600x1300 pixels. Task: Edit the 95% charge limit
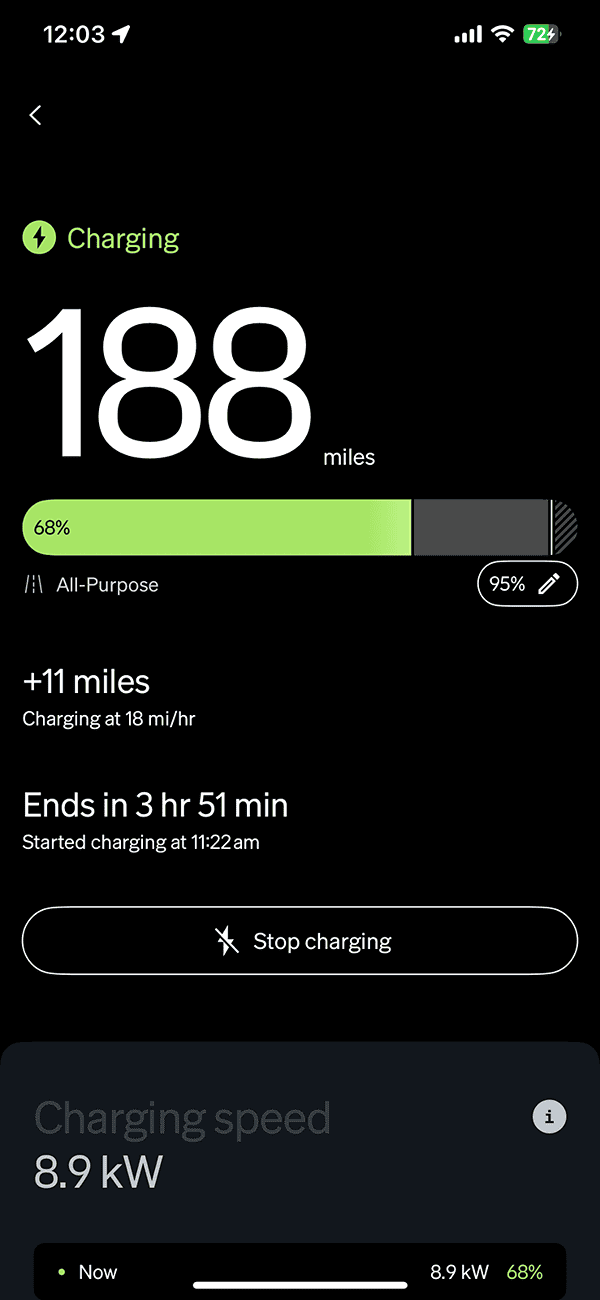tap(527, 585)
